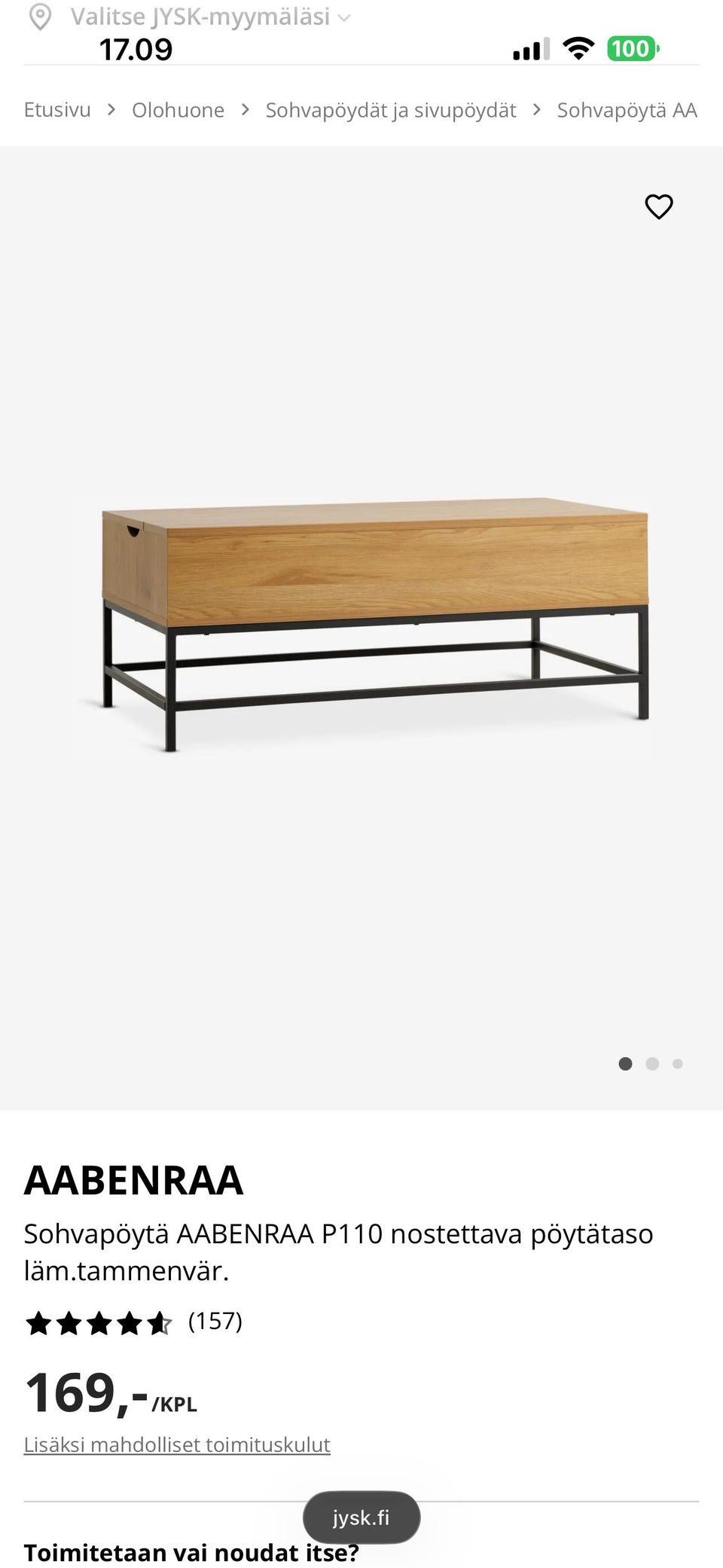
Task: Go to Etusivu breadcrumb
Action: pos(57,110)
